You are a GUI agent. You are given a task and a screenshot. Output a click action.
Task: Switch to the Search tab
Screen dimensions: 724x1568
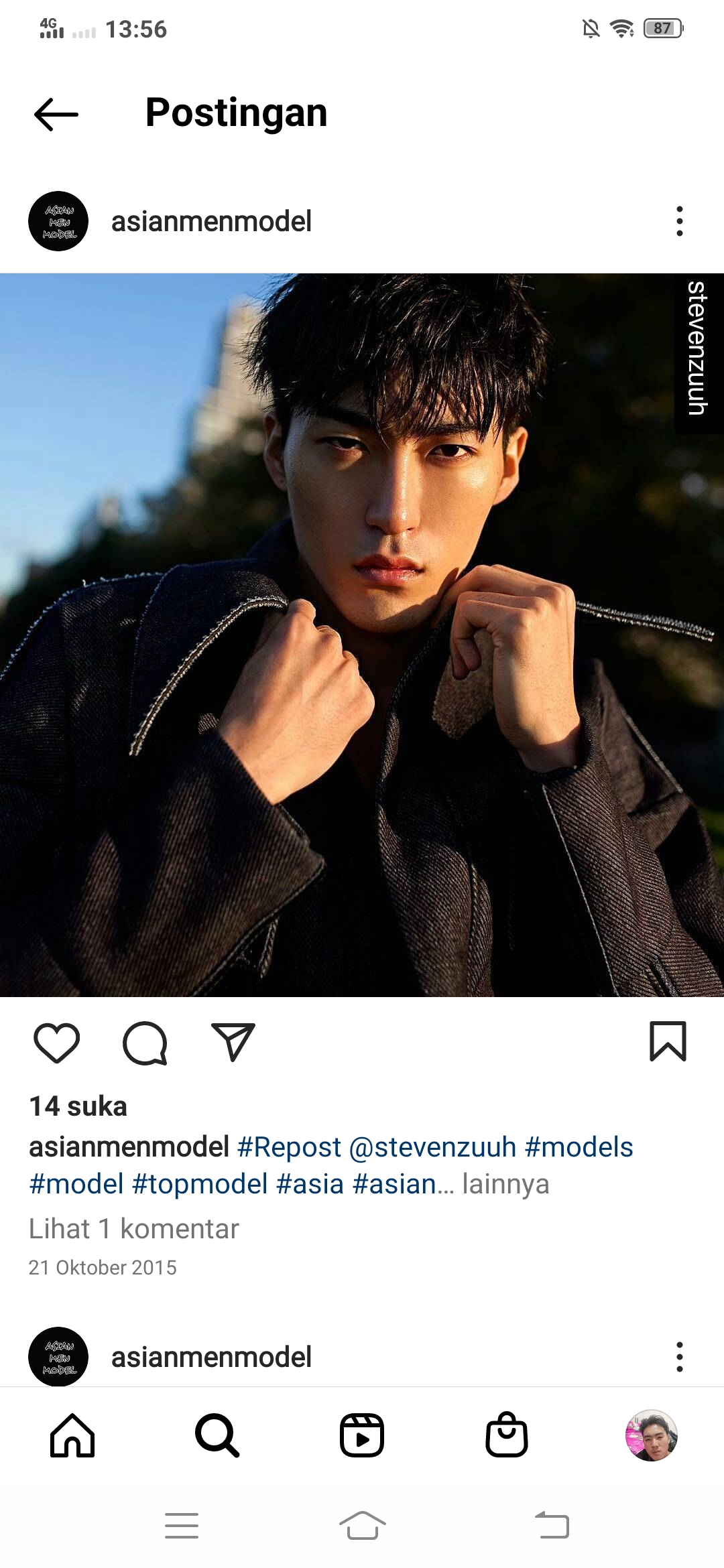217,1435
